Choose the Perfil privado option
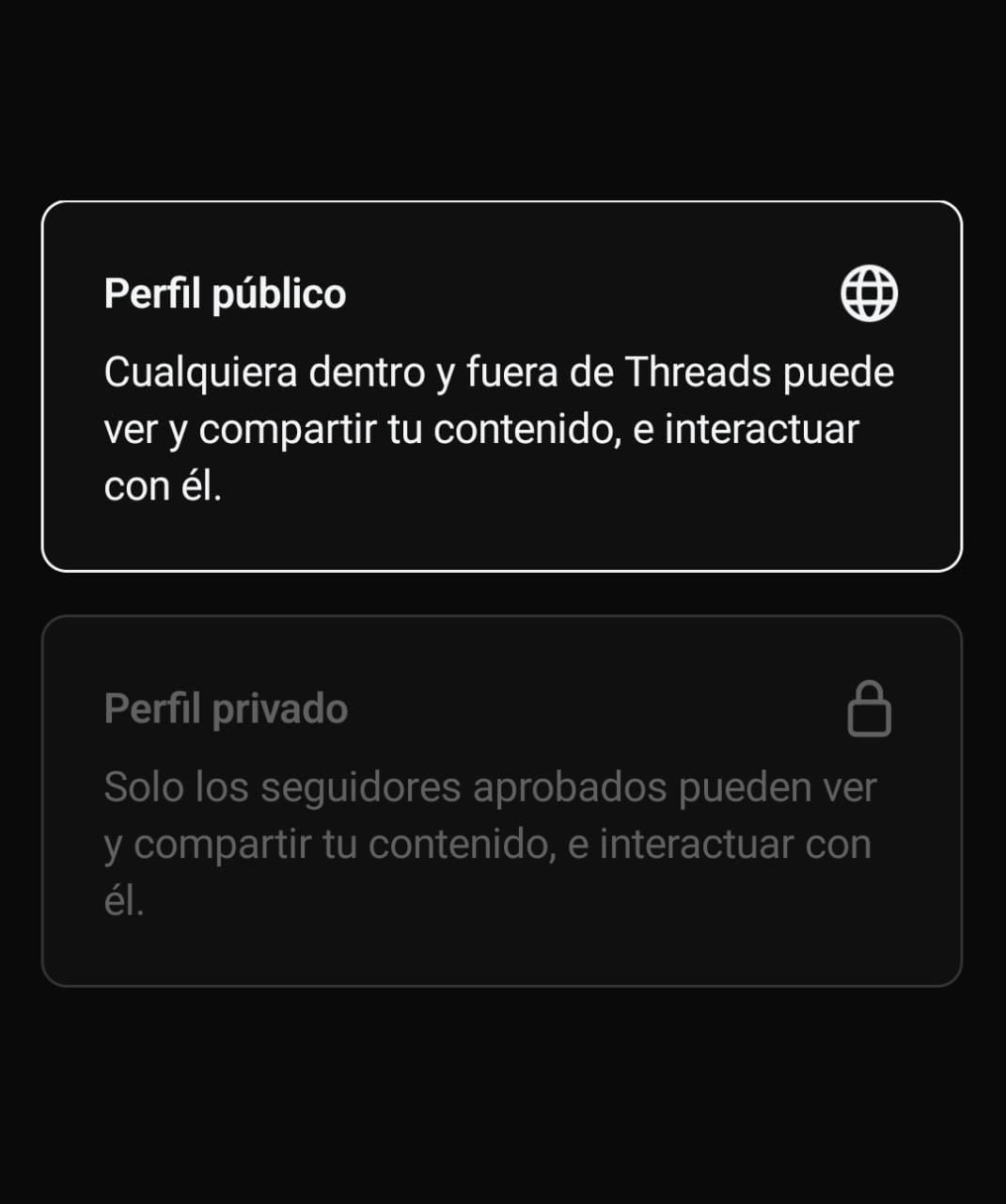Viewport: 1006px width, 1204px height. [x=502, y=800]
